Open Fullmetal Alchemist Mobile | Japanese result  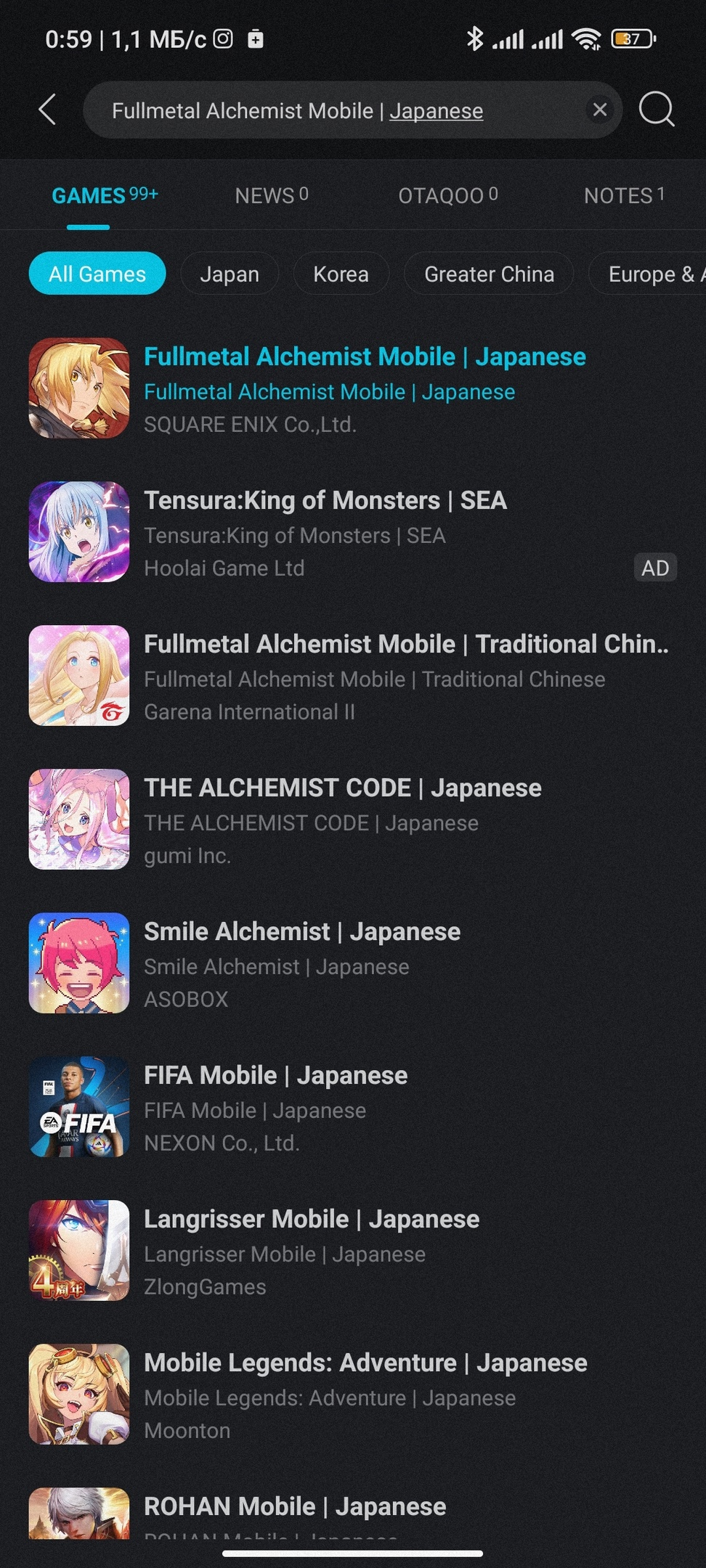click(x=353, y=388)
